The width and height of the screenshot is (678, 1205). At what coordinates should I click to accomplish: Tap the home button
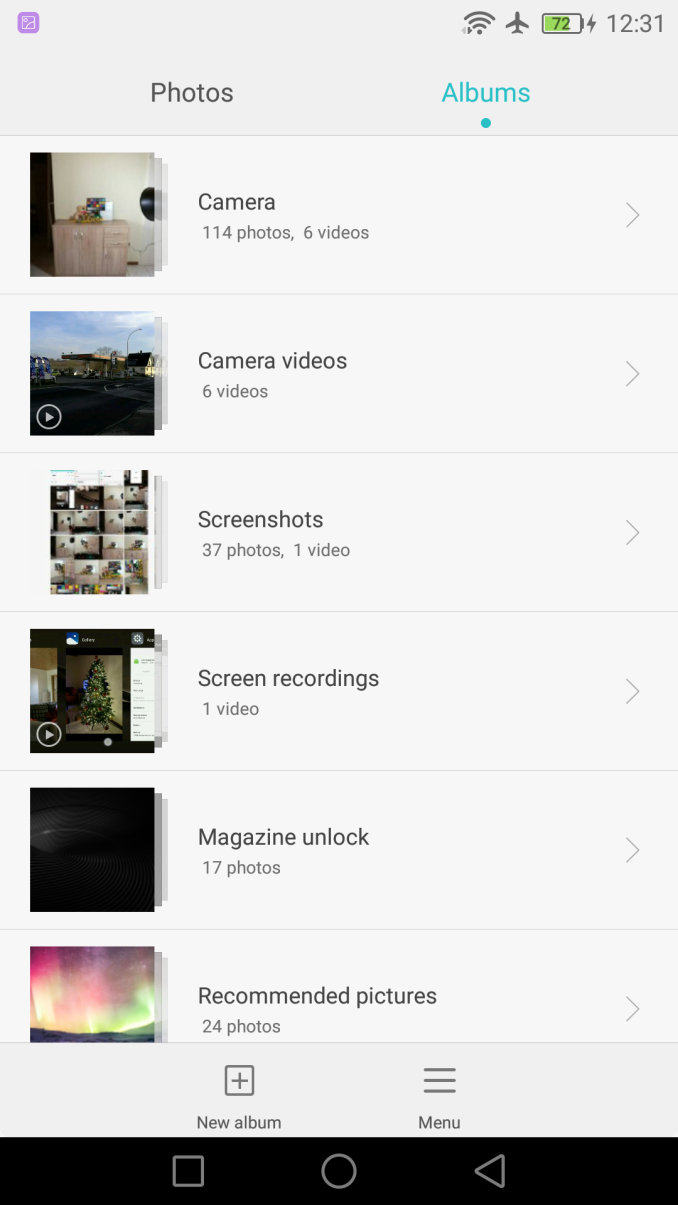[339, 1171]
